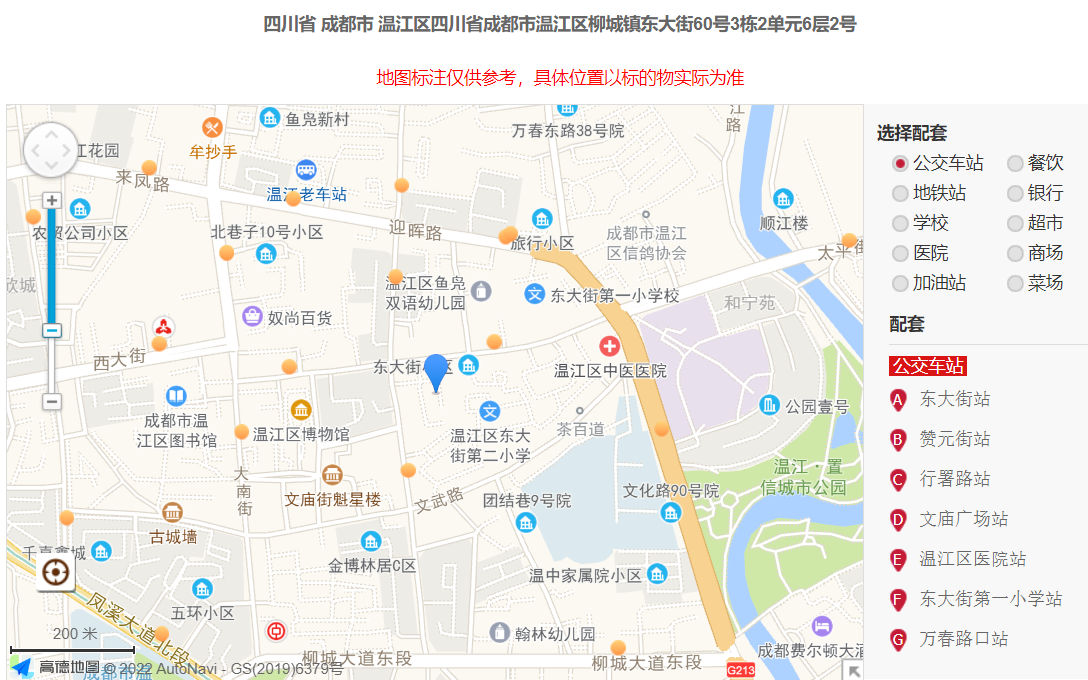Viewport: 1088px width, 680px height.
Task: Select the 超市 radio option
Action: click(1015, 223)
